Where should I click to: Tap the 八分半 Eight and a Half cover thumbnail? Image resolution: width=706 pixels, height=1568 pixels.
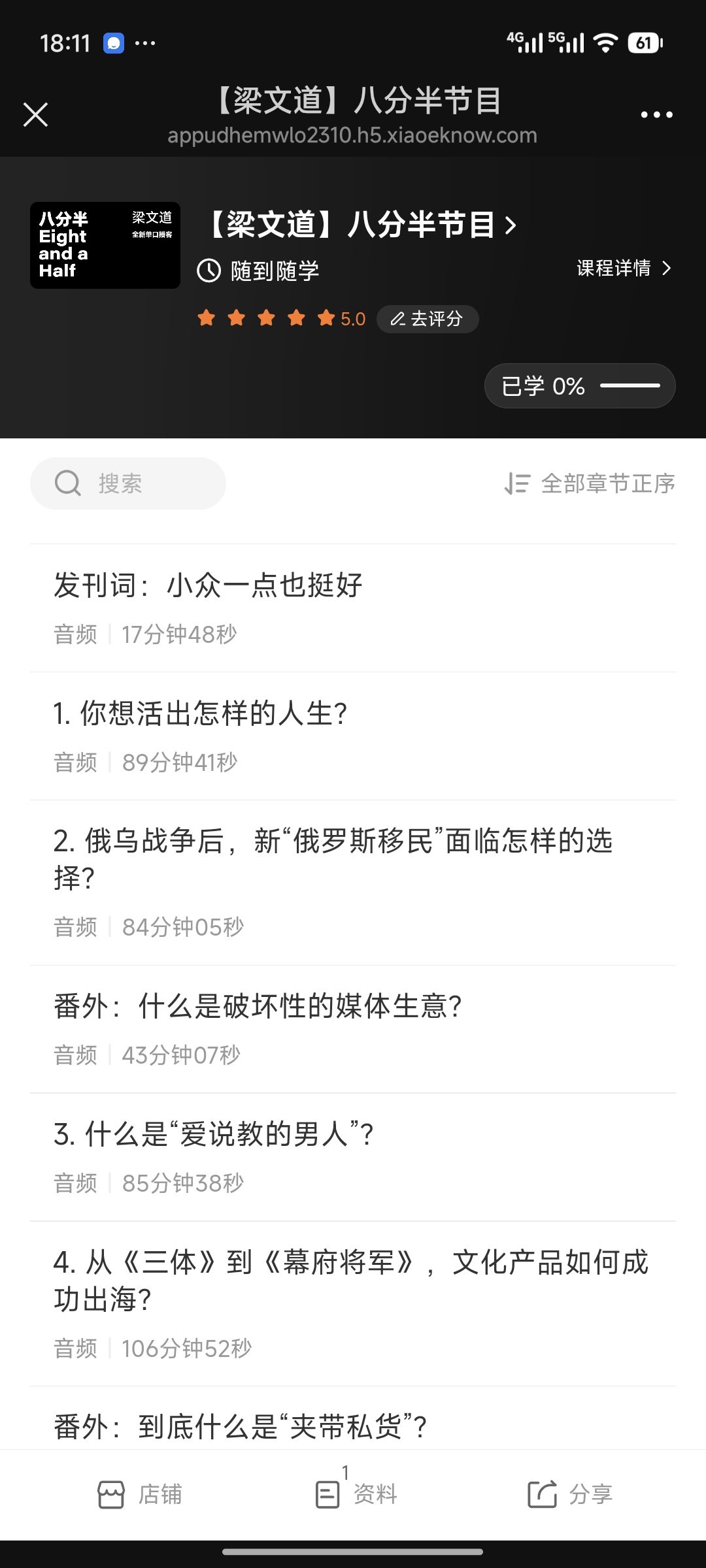[105, 245]
